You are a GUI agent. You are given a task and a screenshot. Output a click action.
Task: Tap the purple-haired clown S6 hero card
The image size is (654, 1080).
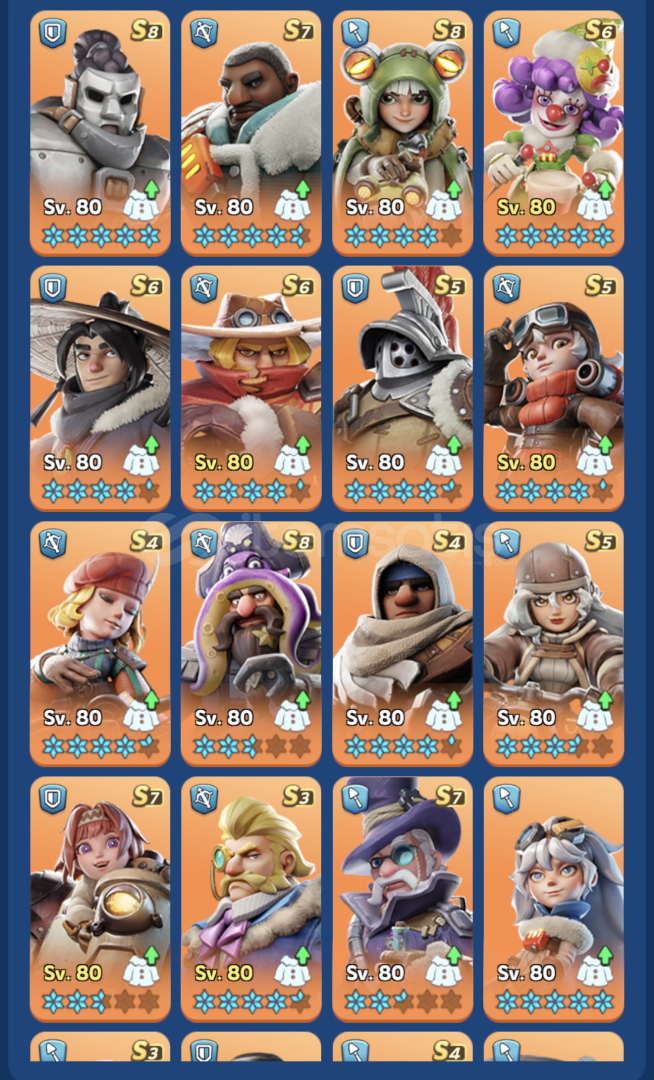[553, 133]
